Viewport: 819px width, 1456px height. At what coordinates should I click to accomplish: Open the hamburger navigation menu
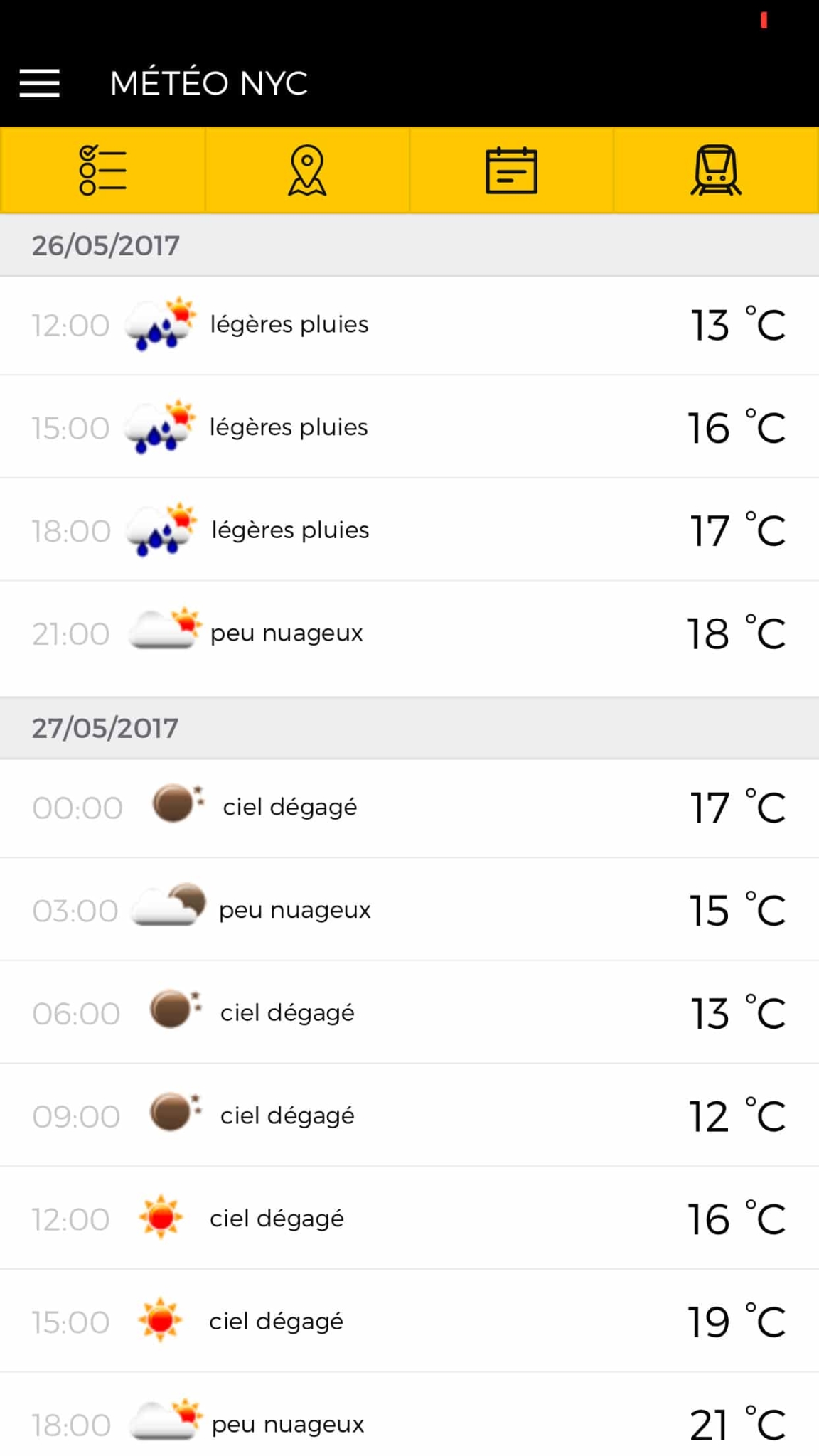pyautogui.click(x=40, y=83)
